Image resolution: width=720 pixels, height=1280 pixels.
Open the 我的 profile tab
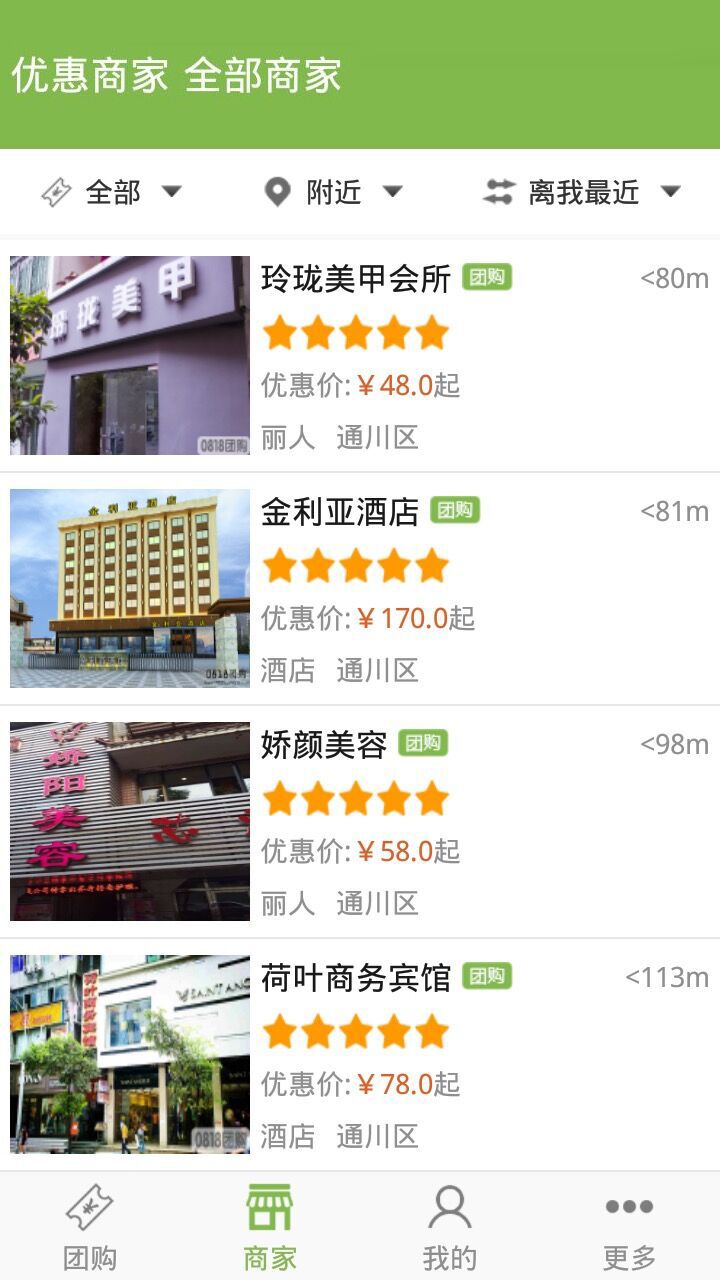click(x=450, y=1227)
